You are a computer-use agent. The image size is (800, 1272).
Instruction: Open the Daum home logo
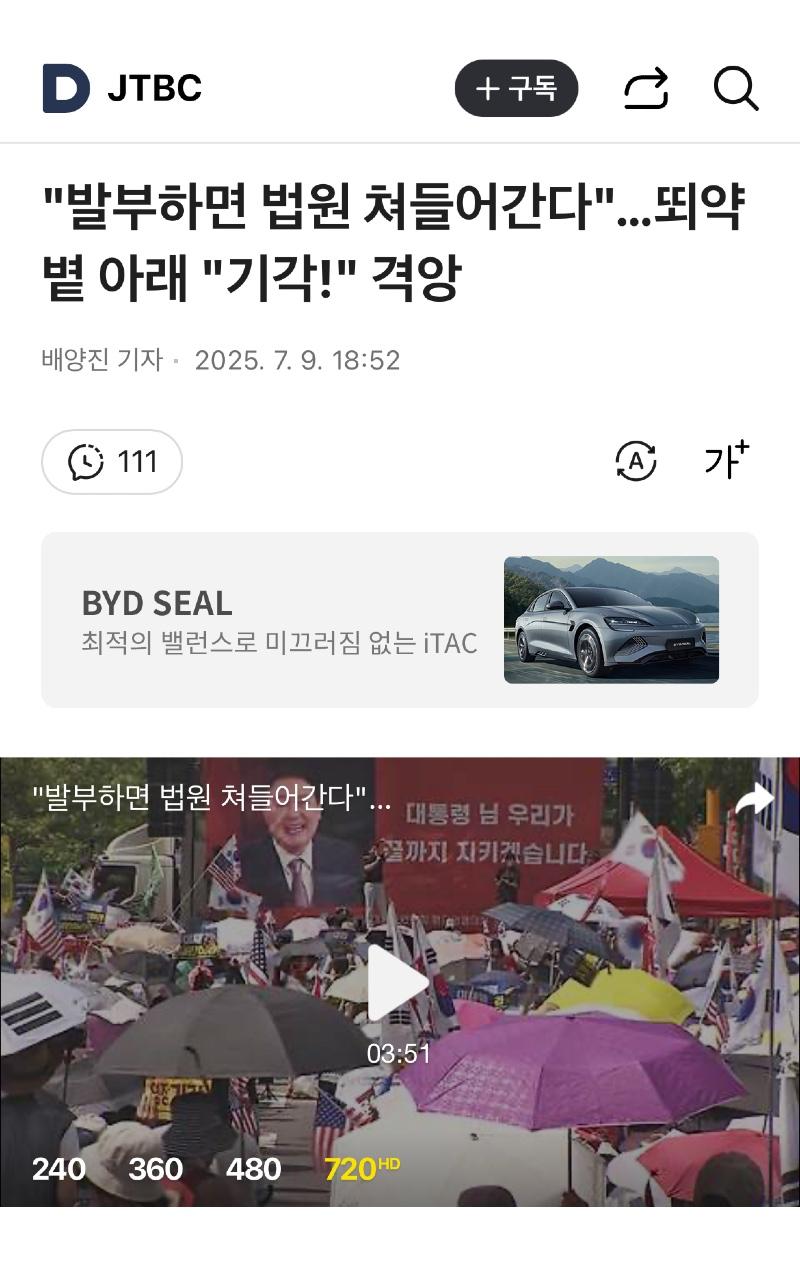(66, 88)
